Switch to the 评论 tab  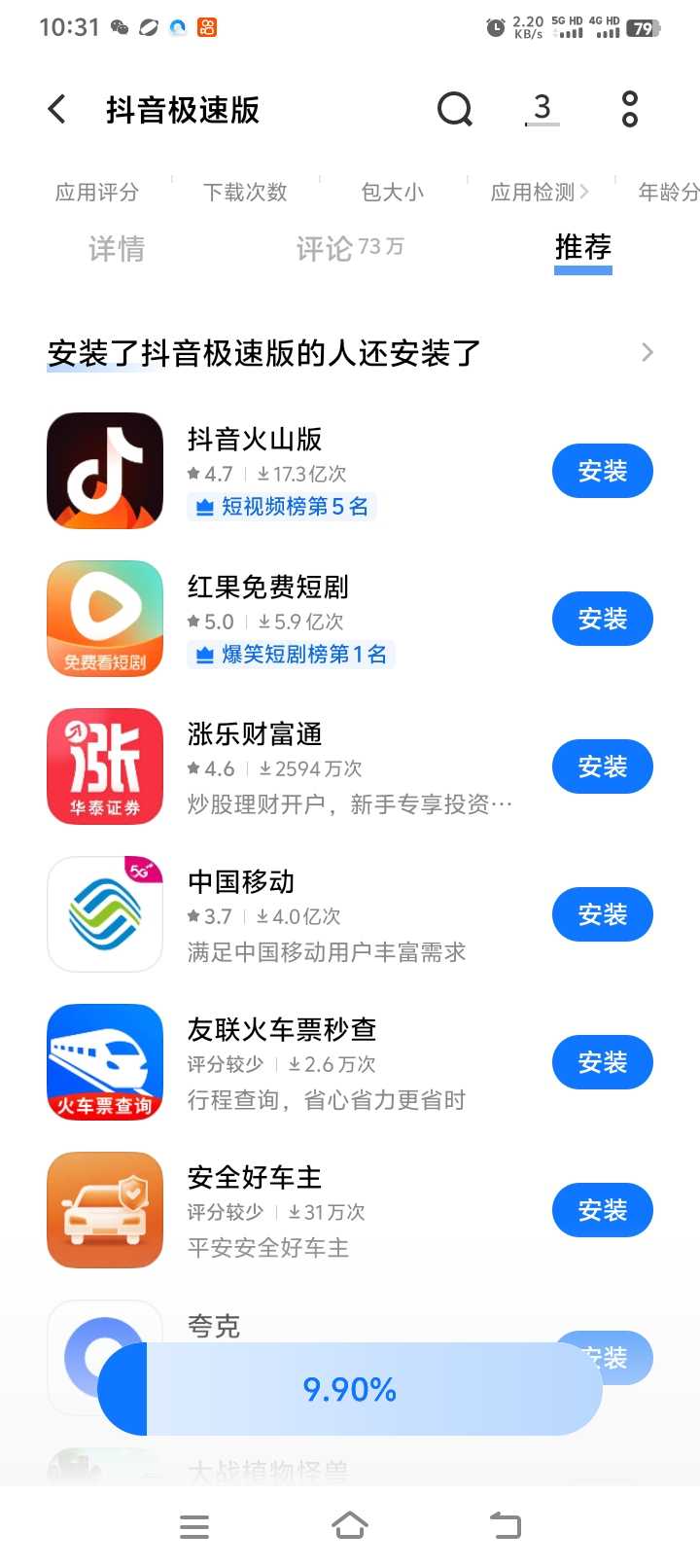(349, 249)
